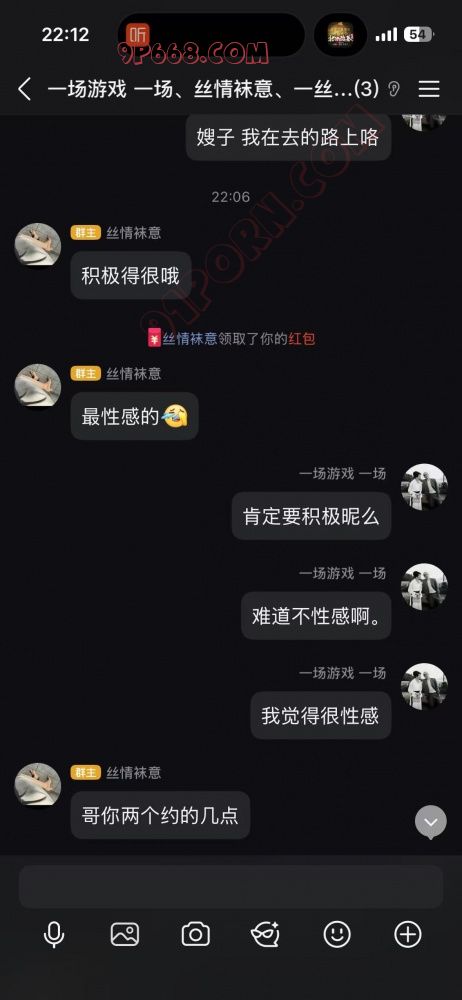Image resolution: width=462 pixels, height=1000 pixels.
Task: Open more options with the plus icon
Action: point(408,935)
